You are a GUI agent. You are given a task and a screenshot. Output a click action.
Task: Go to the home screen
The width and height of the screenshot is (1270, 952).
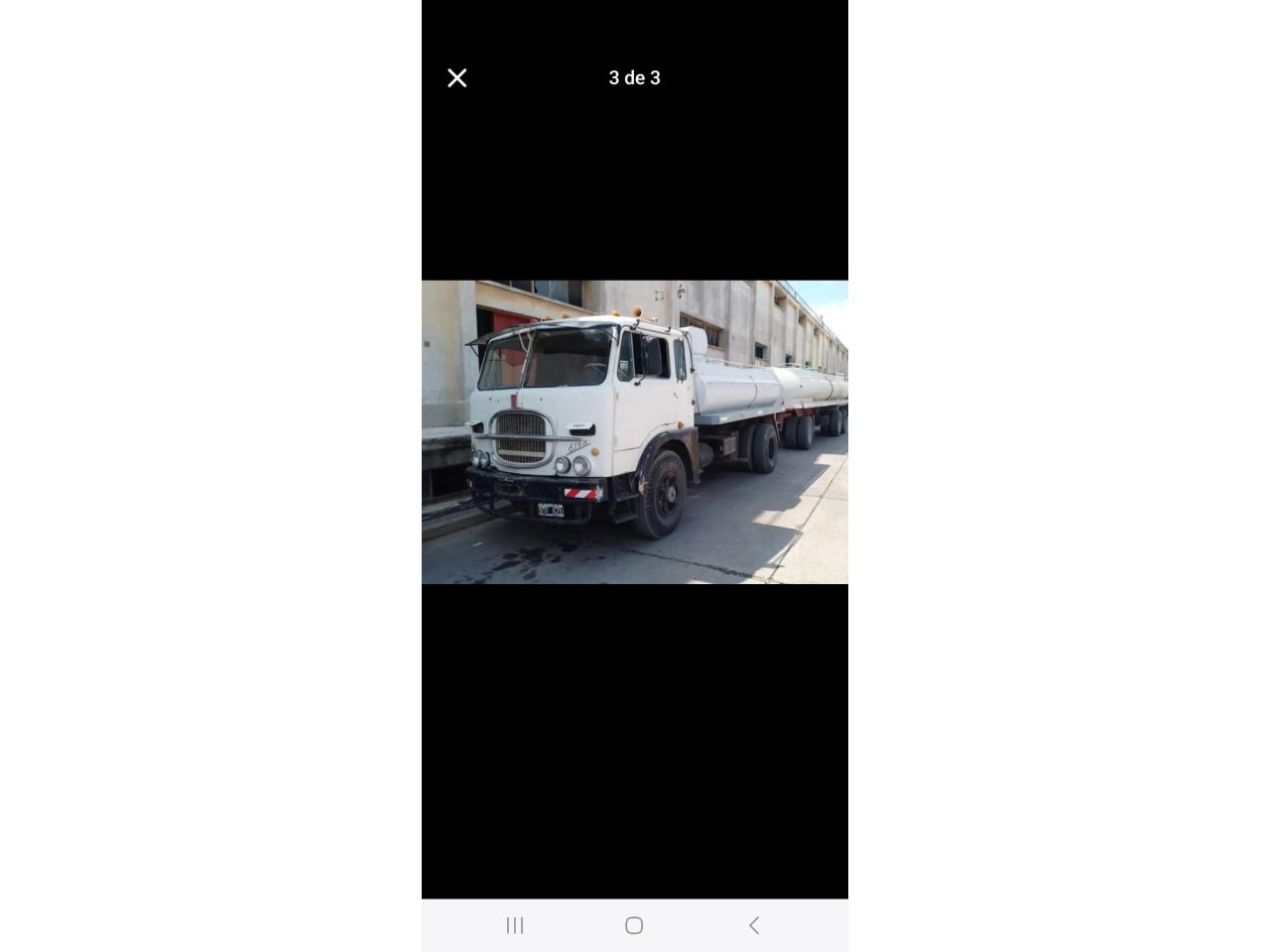pyautogui.click(x=634, y=925)
